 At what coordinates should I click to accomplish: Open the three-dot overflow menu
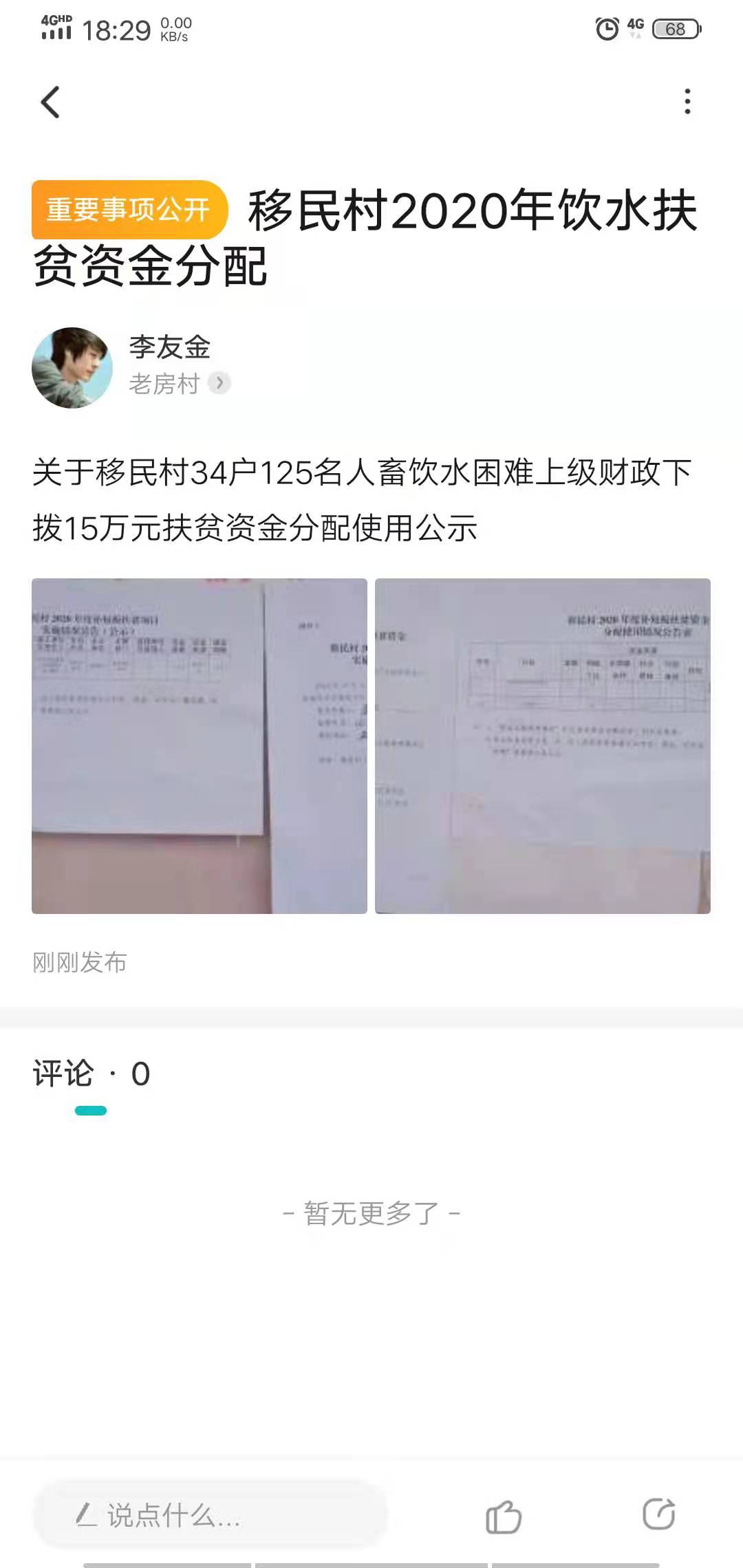[687, 102]
